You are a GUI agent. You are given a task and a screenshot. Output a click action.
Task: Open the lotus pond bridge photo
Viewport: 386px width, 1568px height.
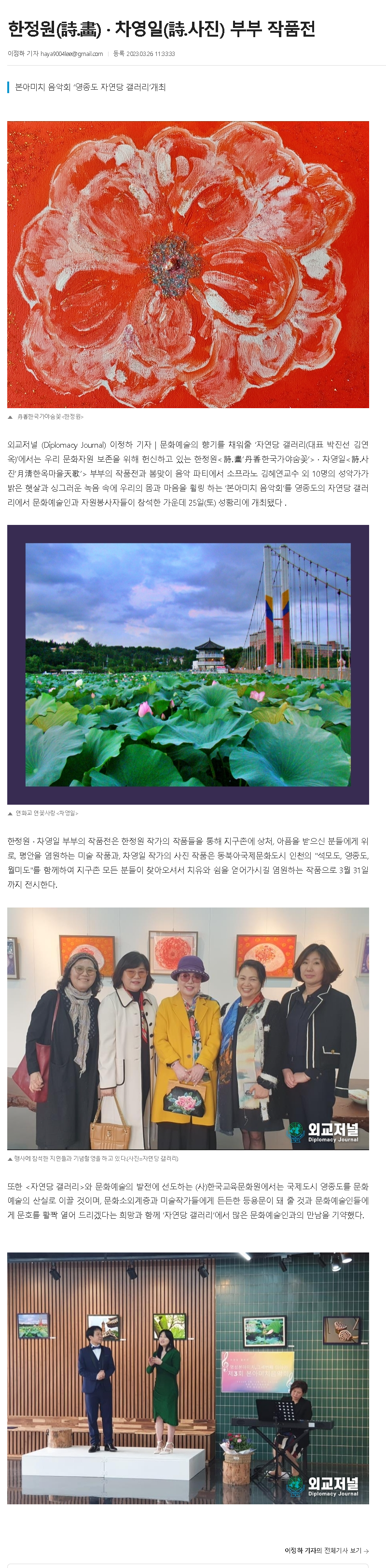tap(188, 664)
